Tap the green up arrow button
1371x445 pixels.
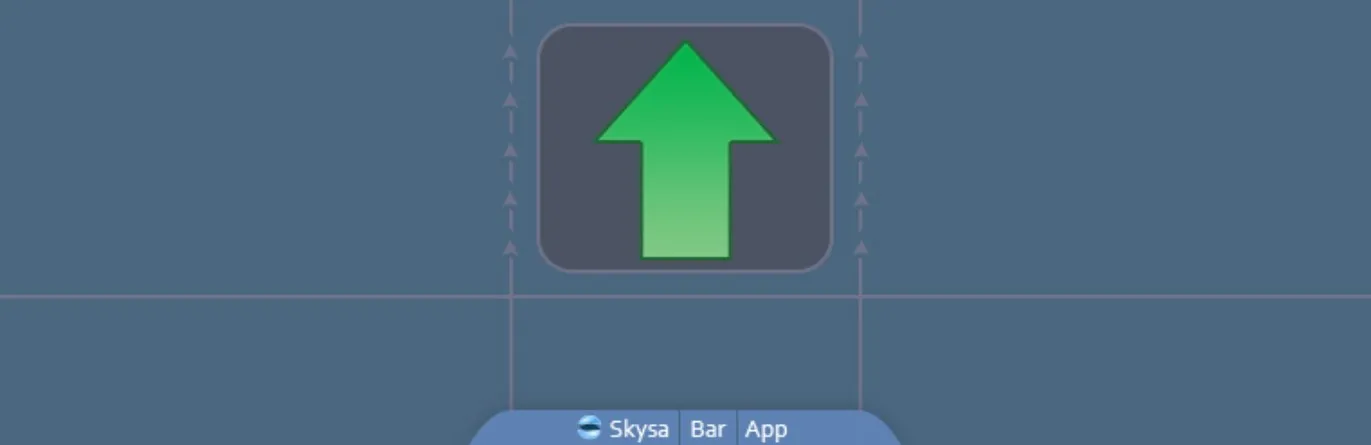pyautogui.click(x=685, y=148)
